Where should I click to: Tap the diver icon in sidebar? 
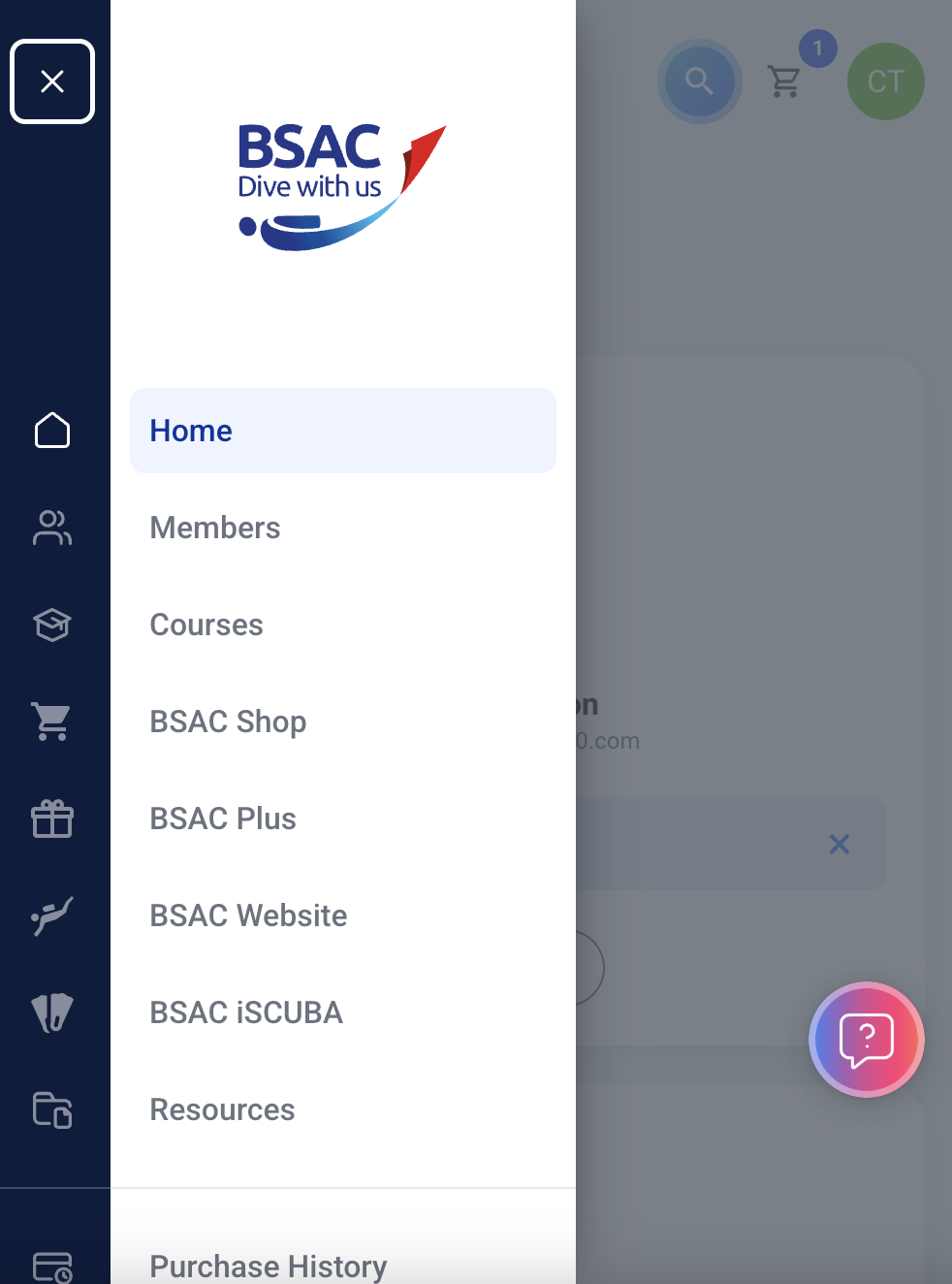(x=52, y=915)
